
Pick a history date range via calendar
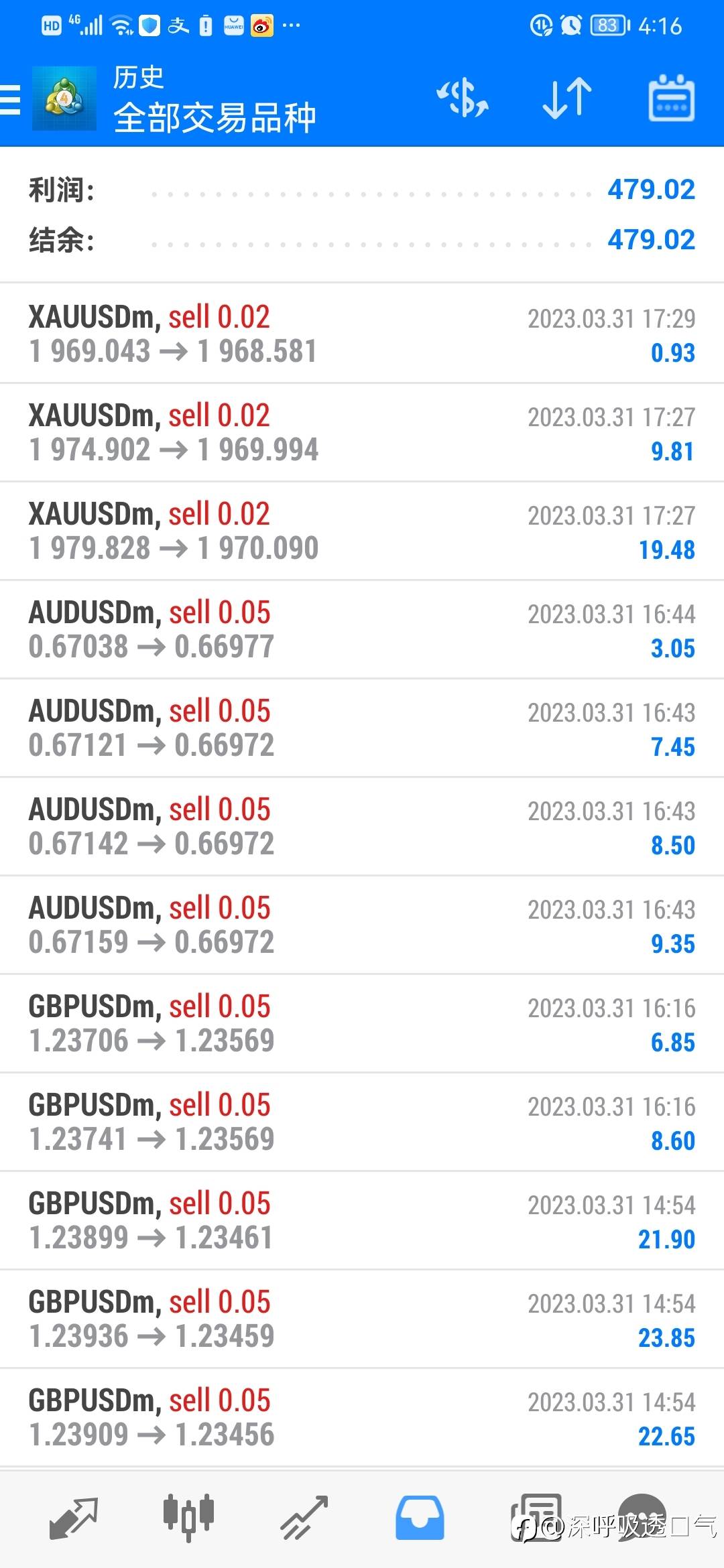(671, 99)
